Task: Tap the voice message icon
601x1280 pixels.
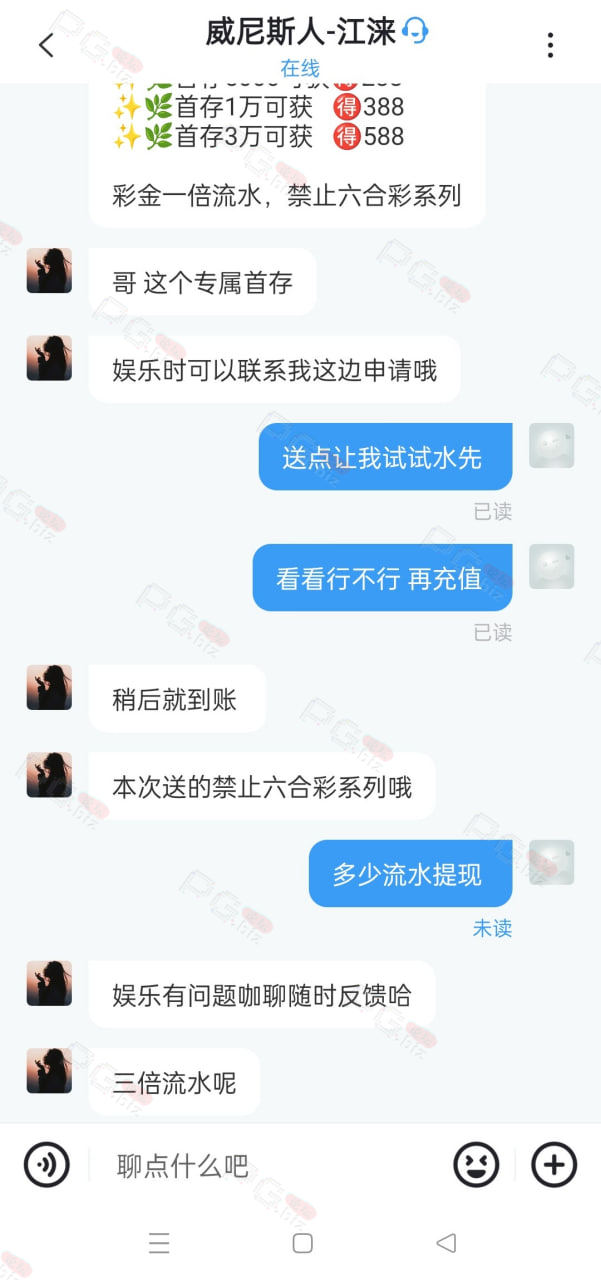Action: [47, 1165]
